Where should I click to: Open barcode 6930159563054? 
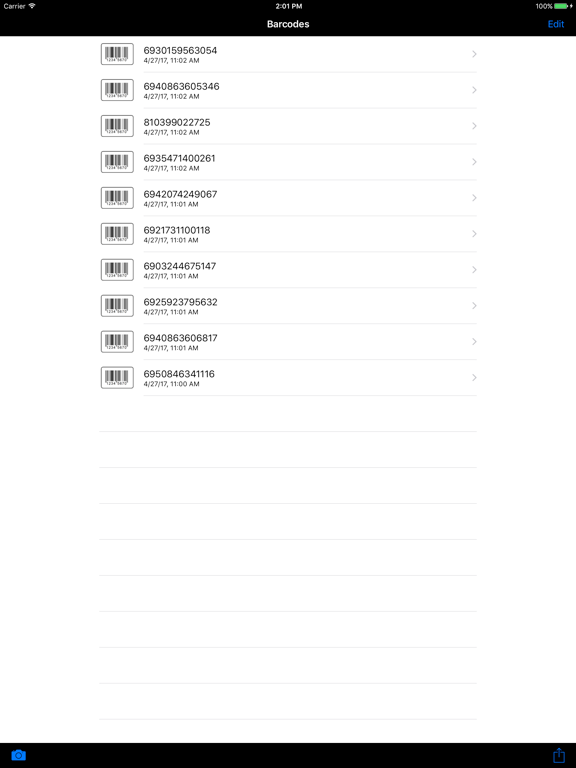288,54
